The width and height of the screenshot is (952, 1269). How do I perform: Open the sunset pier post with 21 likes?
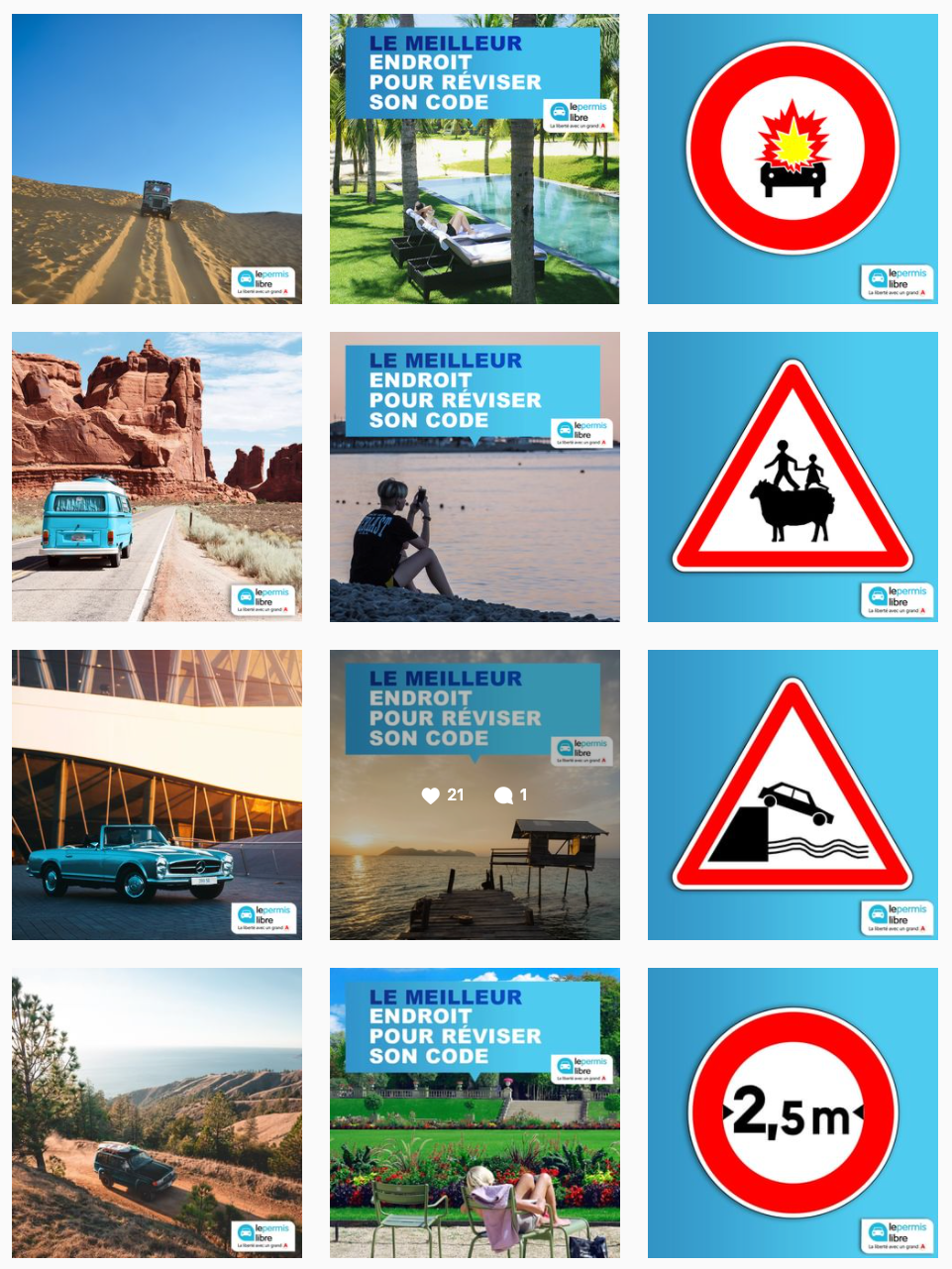[x=475, y=794]
